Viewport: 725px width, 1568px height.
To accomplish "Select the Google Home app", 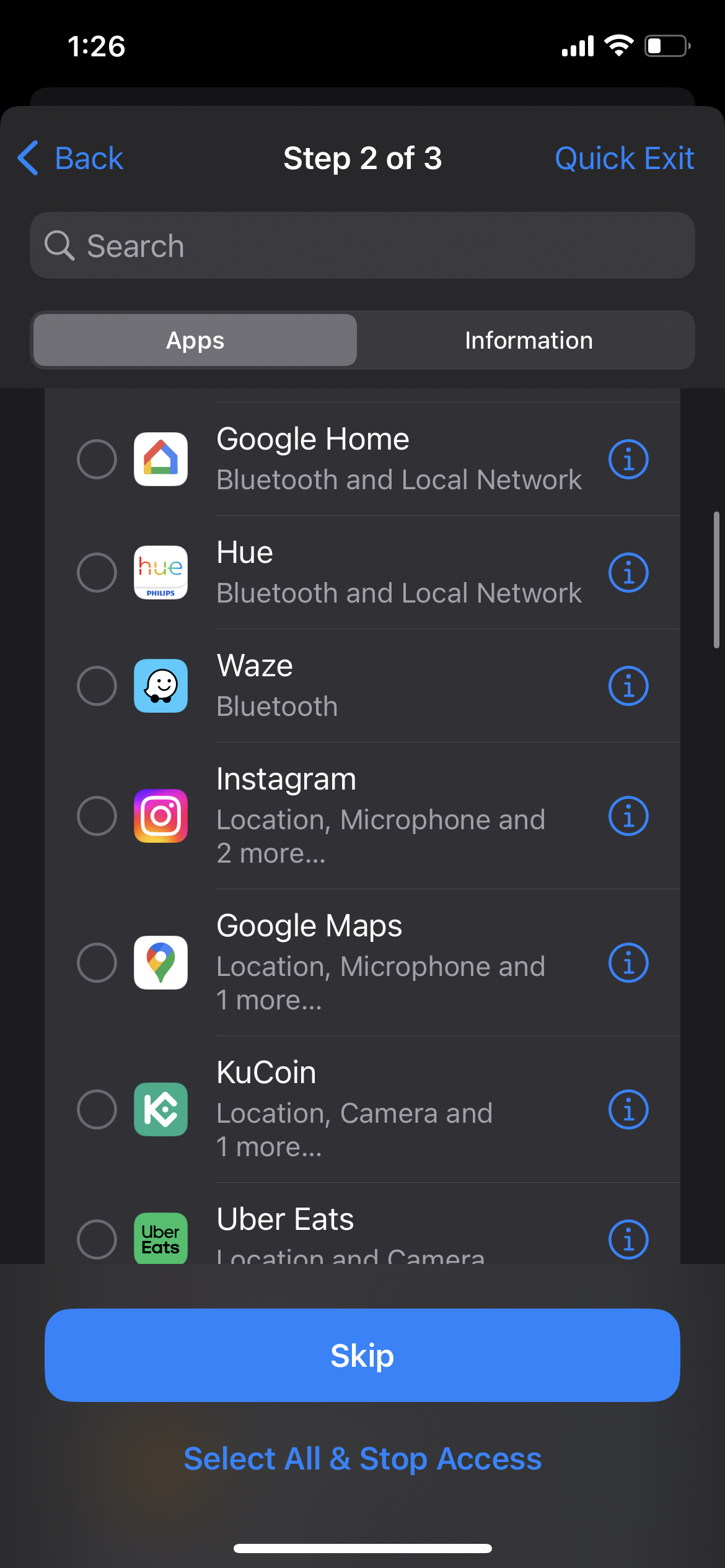I will point(97,460).
